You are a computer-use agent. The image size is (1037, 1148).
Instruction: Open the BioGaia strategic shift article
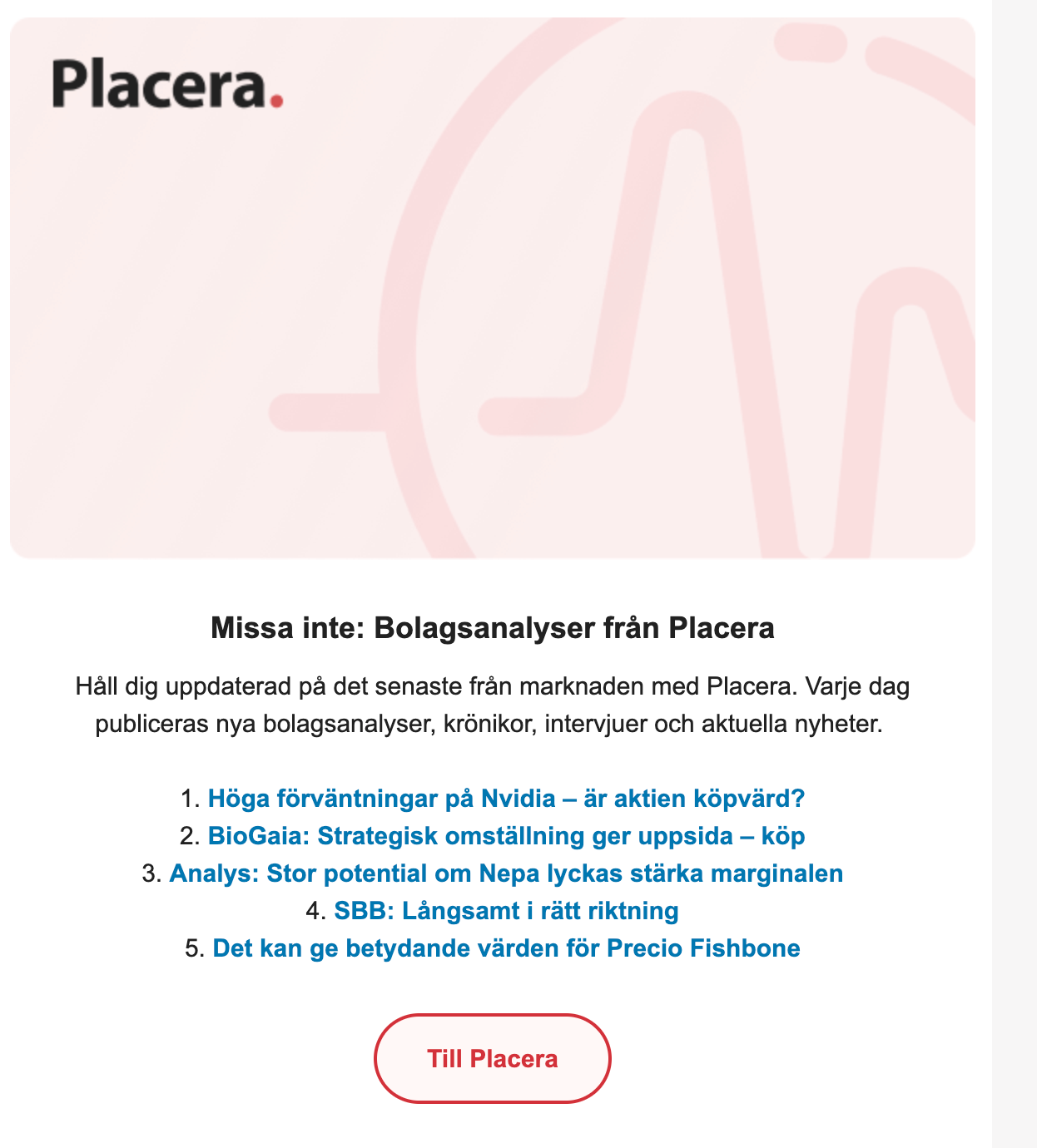506,836
